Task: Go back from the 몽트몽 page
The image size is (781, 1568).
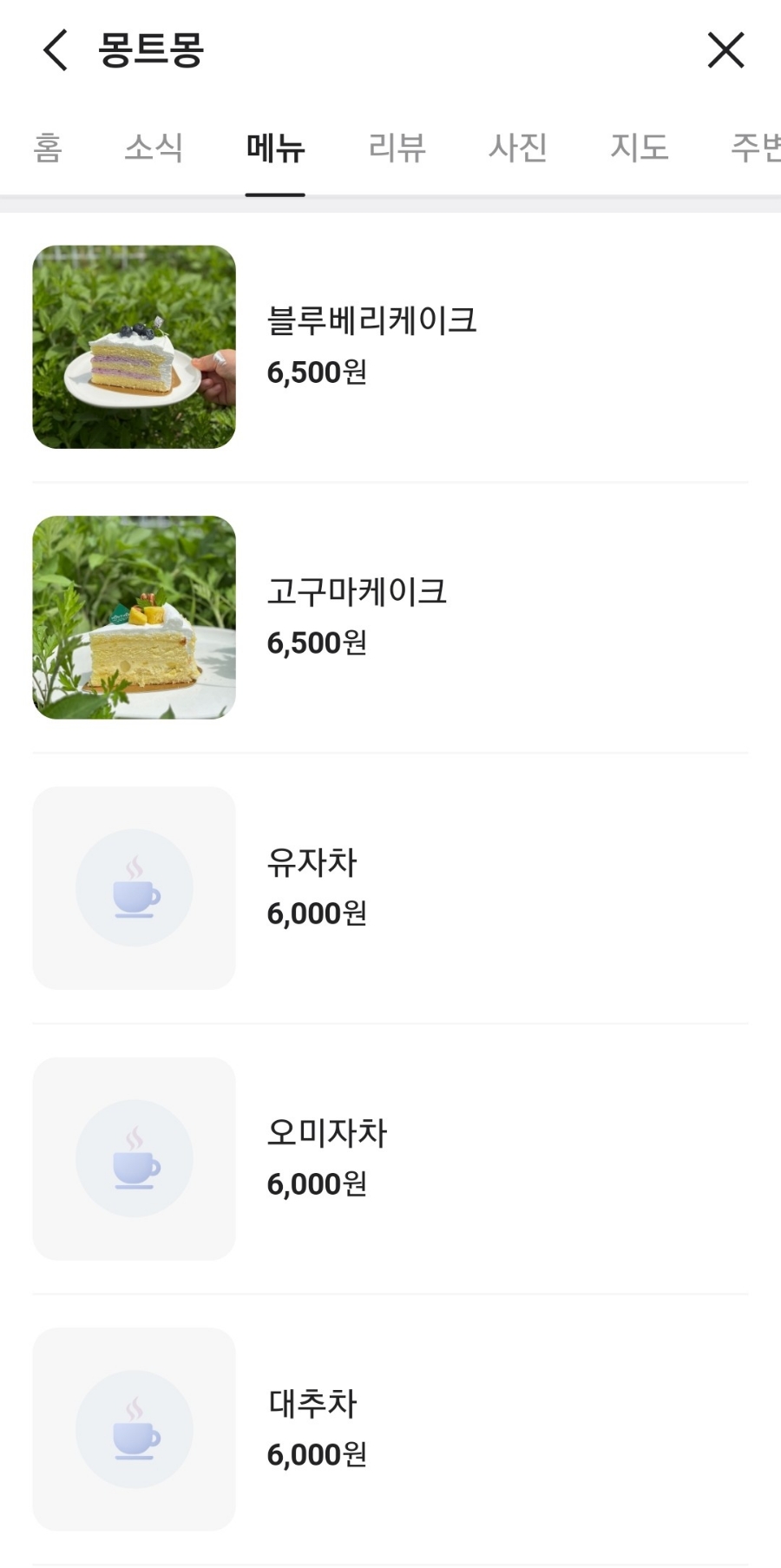Action: click(56, 50)
